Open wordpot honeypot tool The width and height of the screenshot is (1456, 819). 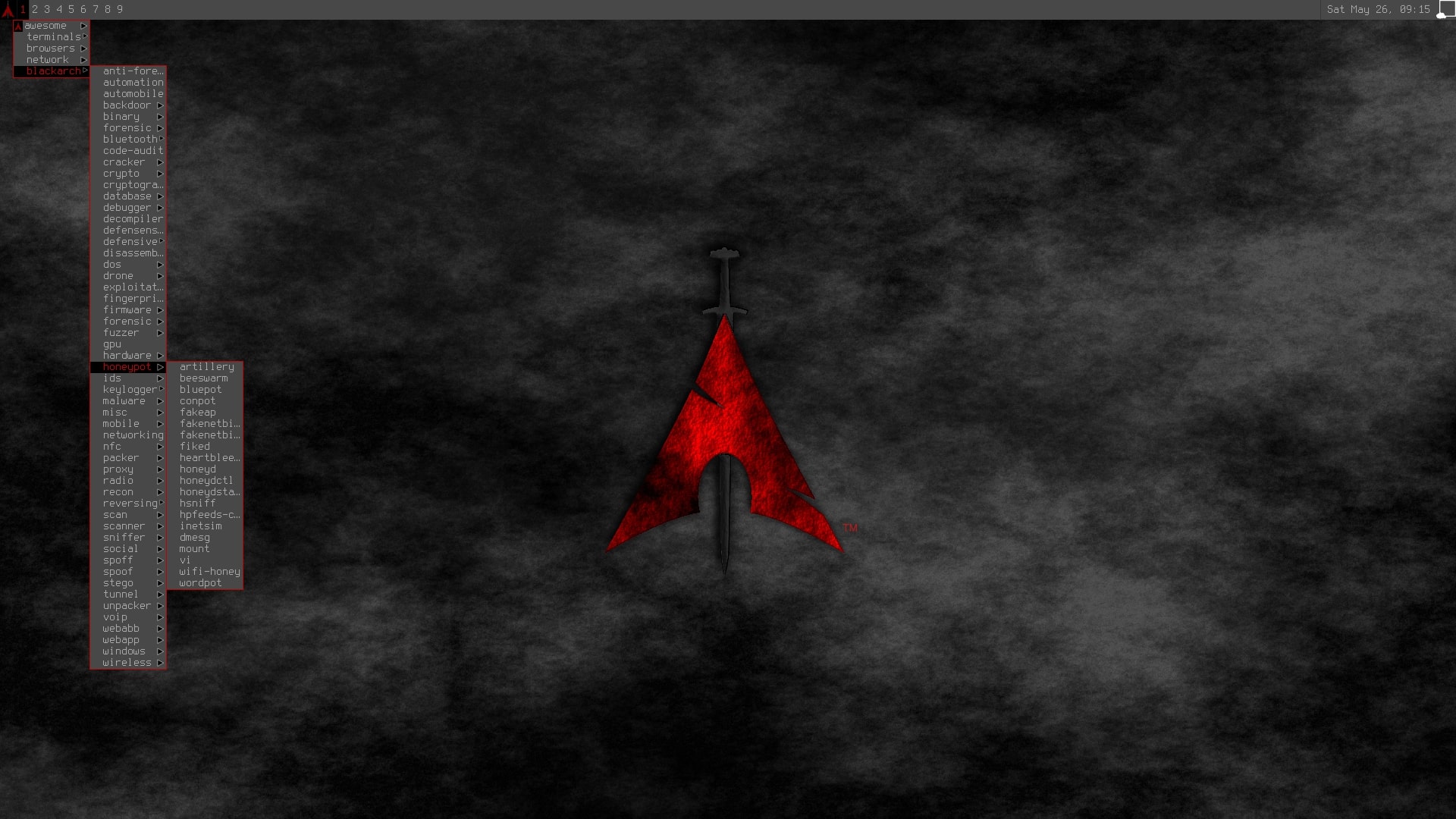[x=200, y=583]
